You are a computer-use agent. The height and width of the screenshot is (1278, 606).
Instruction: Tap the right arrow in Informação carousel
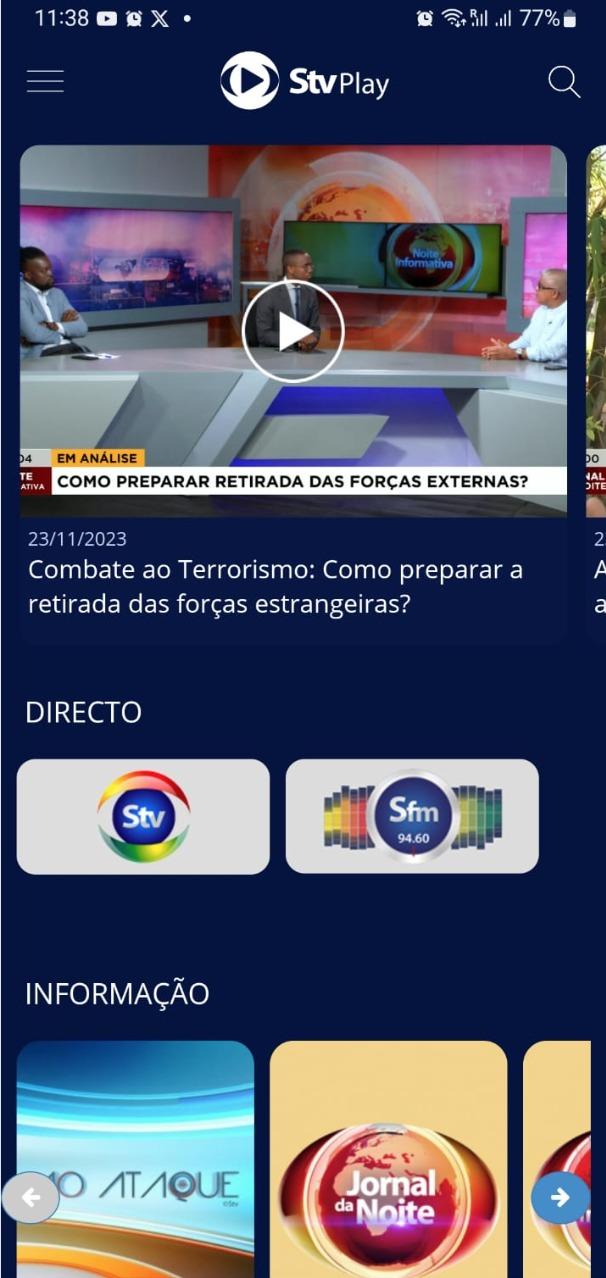pos(560,1197)
